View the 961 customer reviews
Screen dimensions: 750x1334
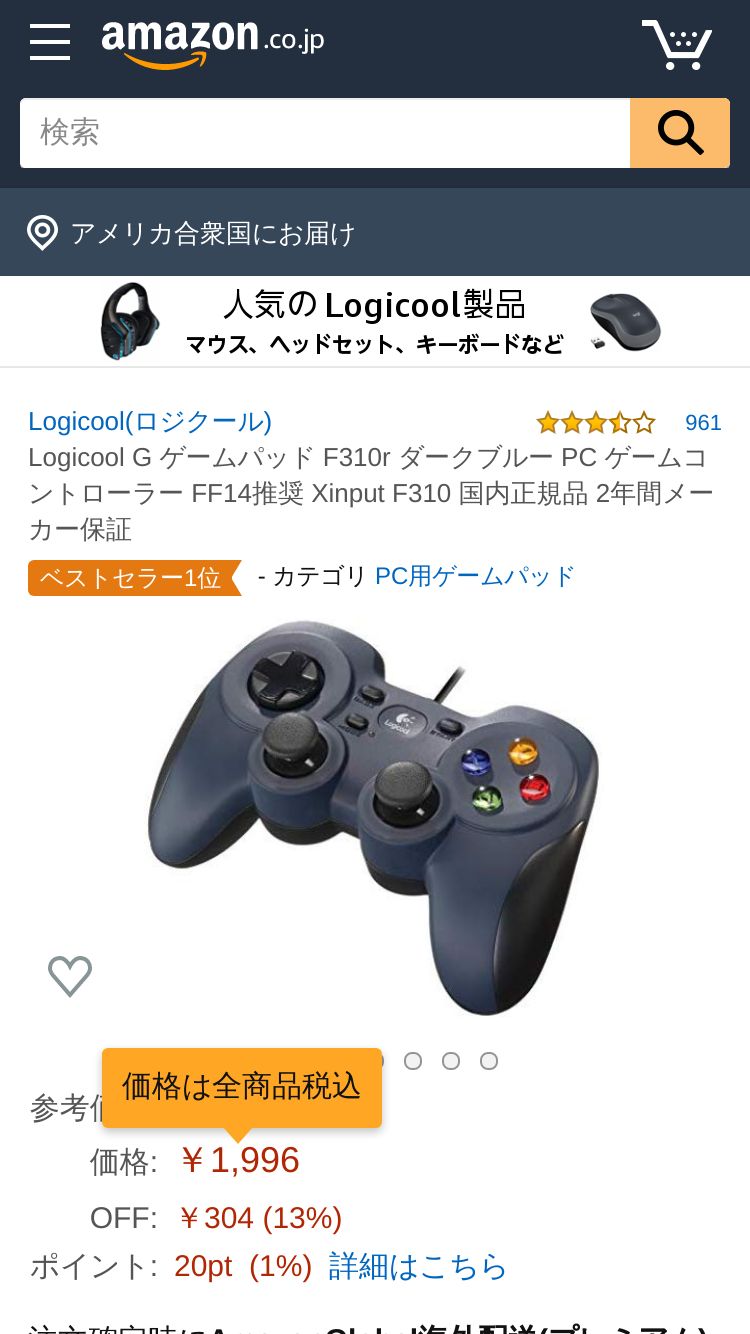click(x=702, y=423)
